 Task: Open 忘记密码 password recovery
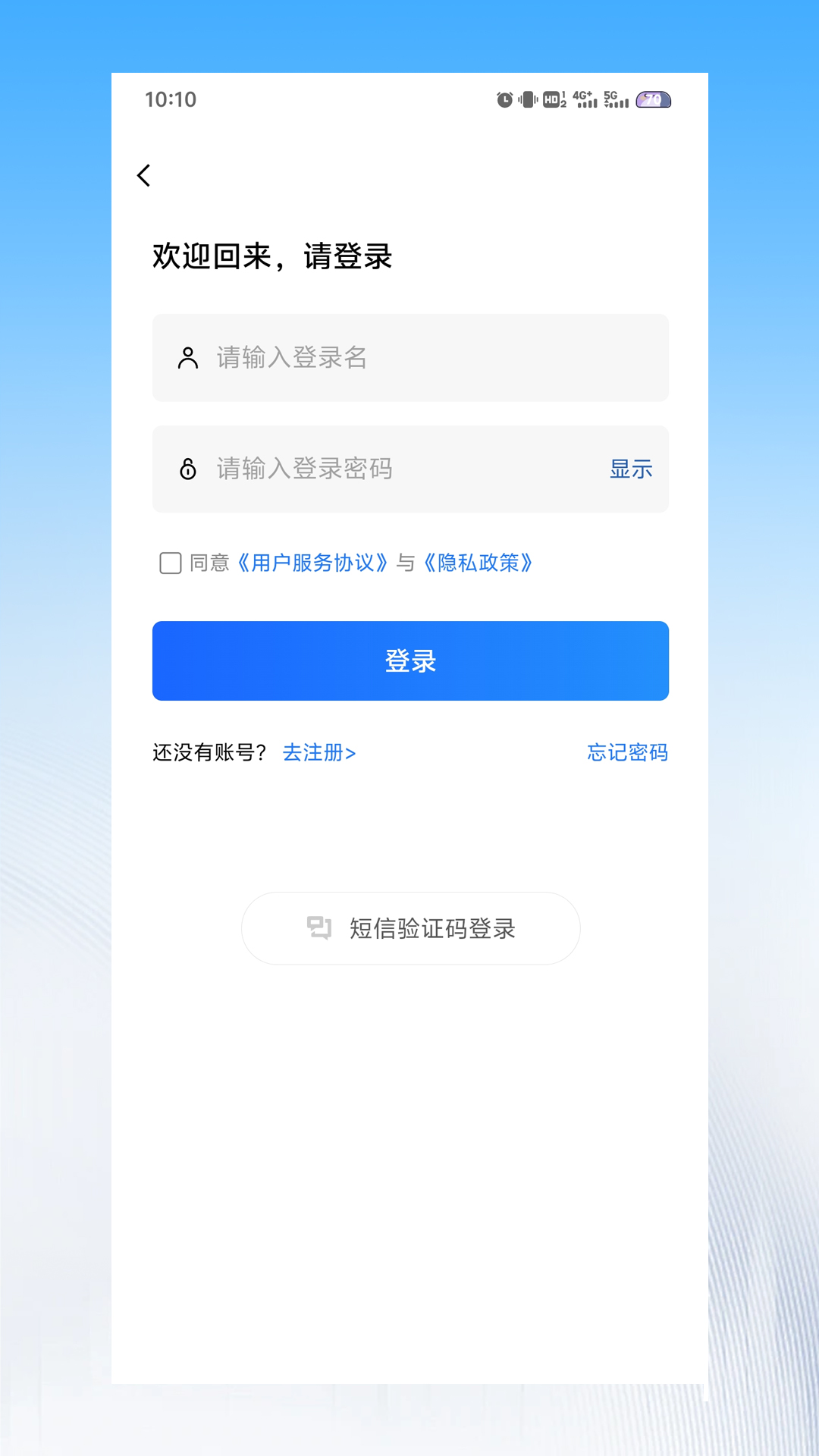click(626, 752)
